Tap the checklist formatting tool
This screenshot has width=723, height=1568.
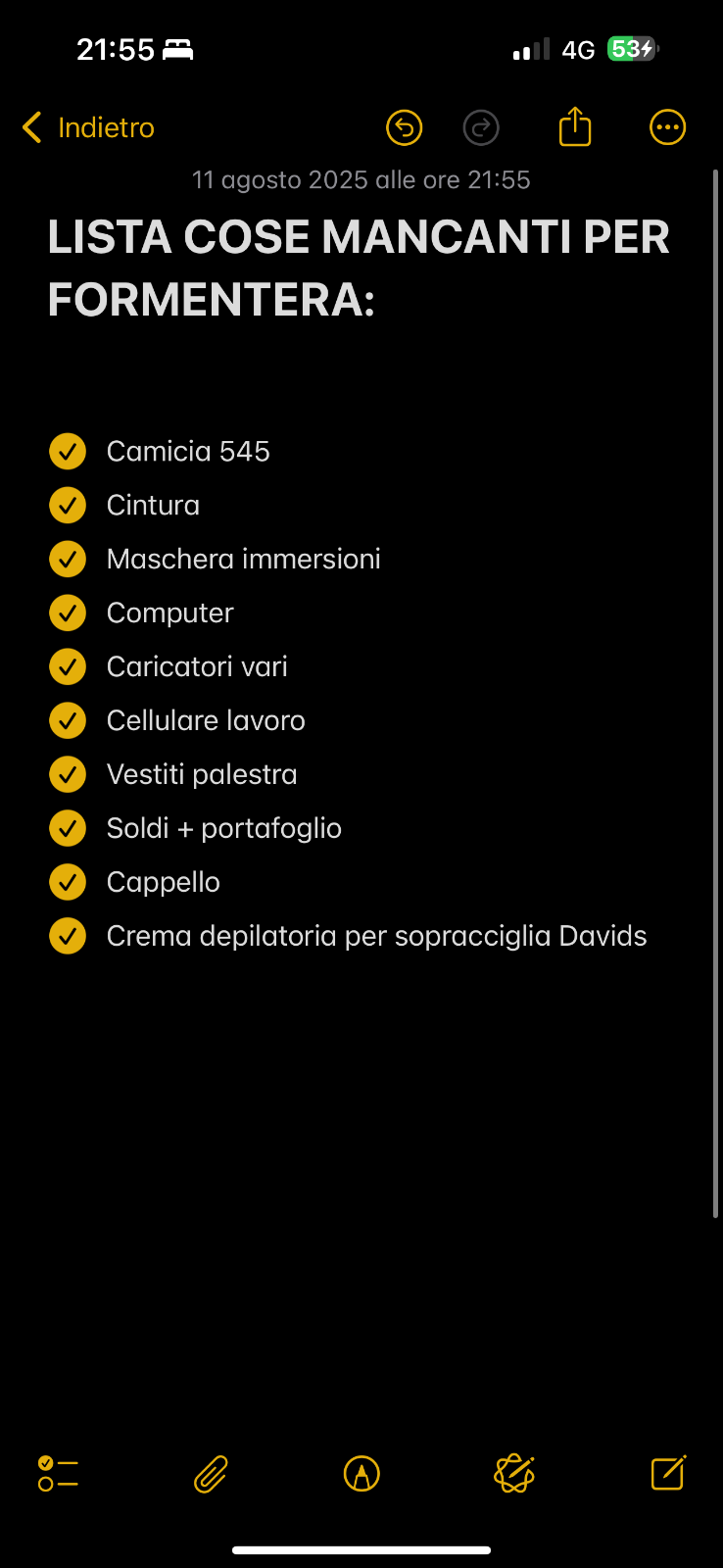[x=58, y=1473]
